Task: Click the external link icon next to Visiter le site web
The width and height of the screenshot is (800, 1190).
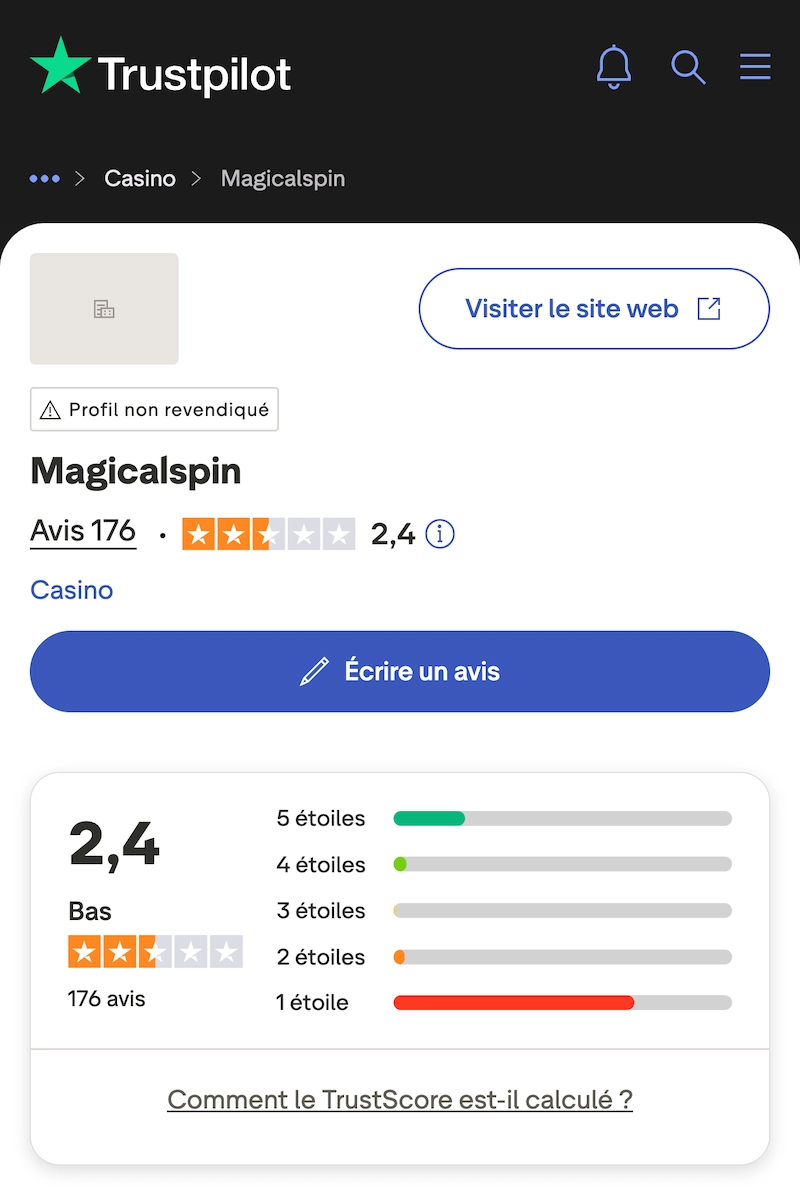Action: click(x=709, y=309)
